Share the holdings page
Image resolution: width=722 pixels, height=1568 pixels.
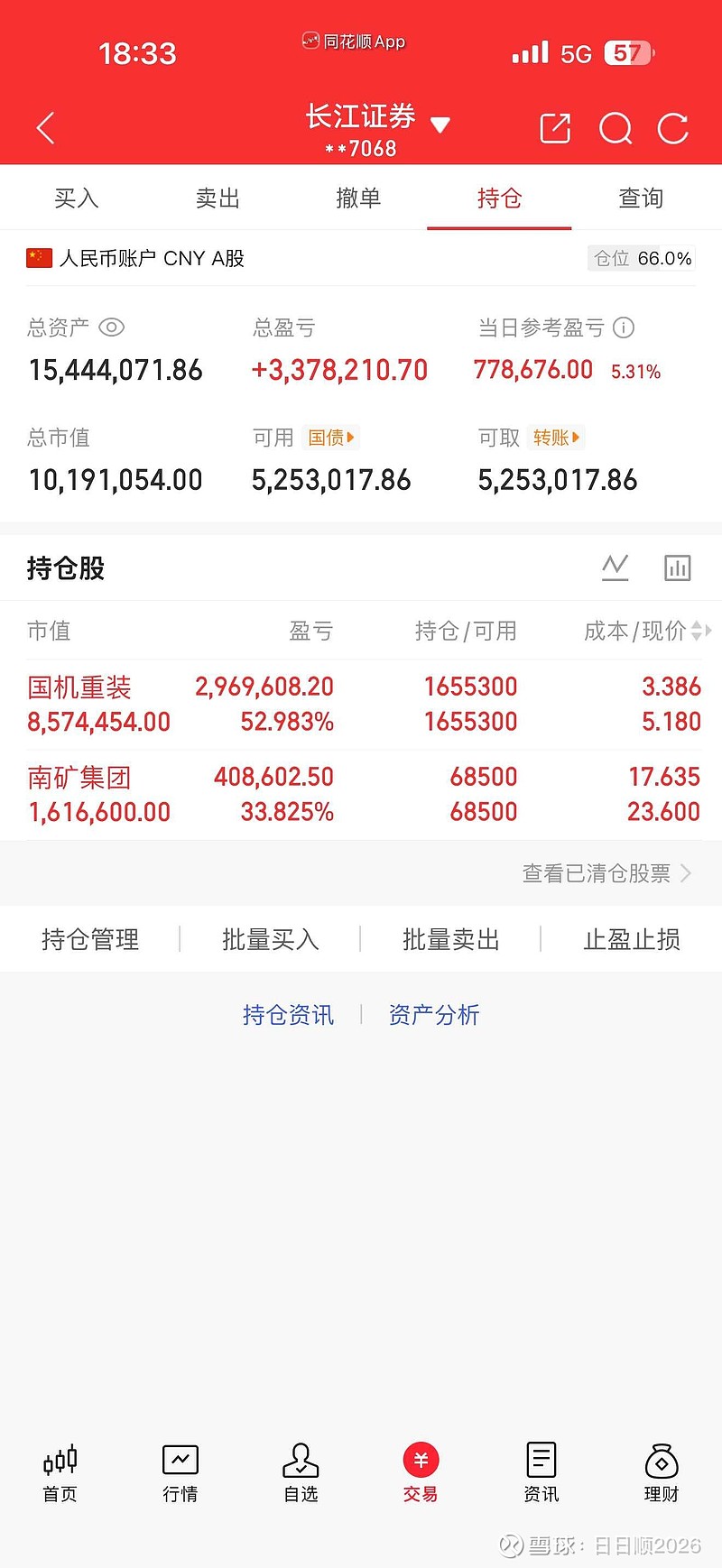554,128
